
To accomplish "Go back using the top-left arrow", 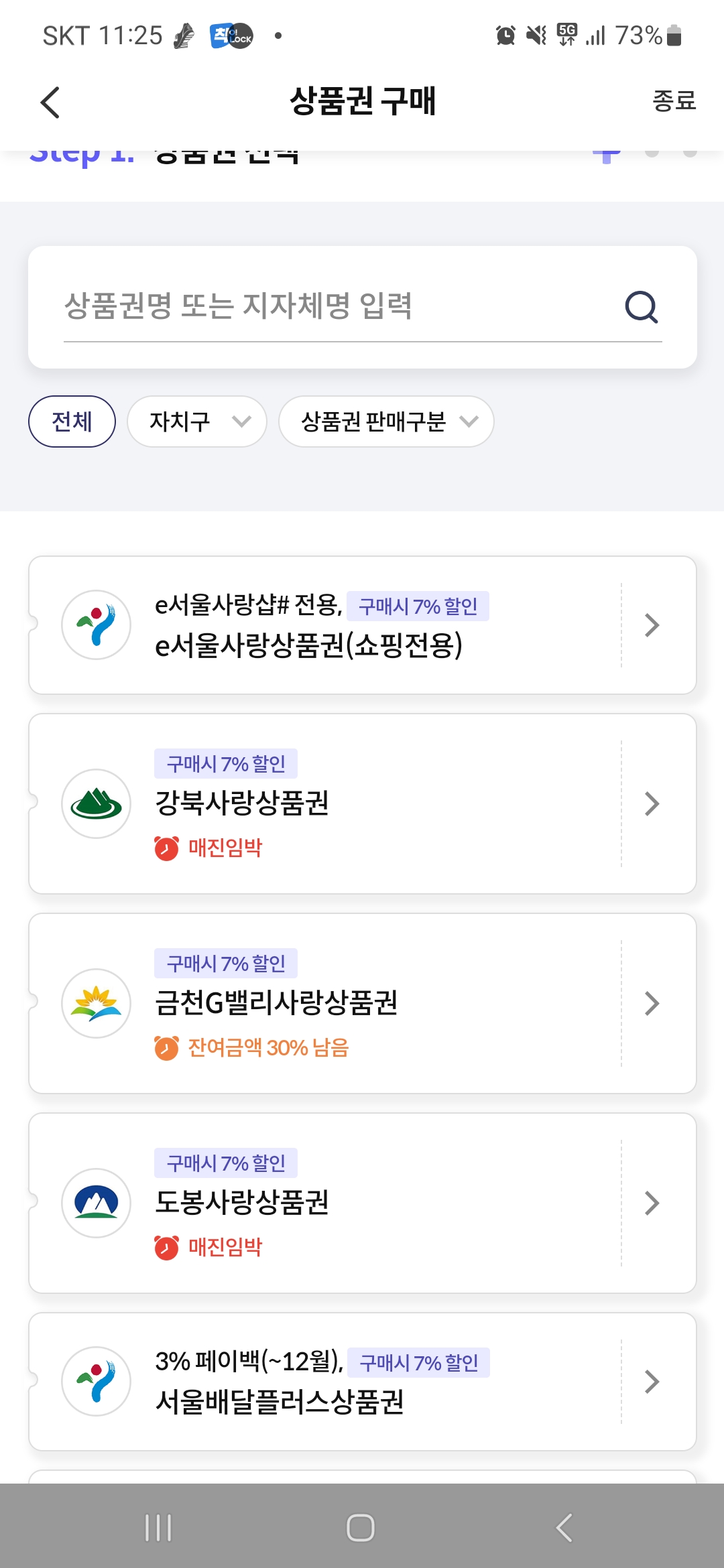I will point(50,102).
